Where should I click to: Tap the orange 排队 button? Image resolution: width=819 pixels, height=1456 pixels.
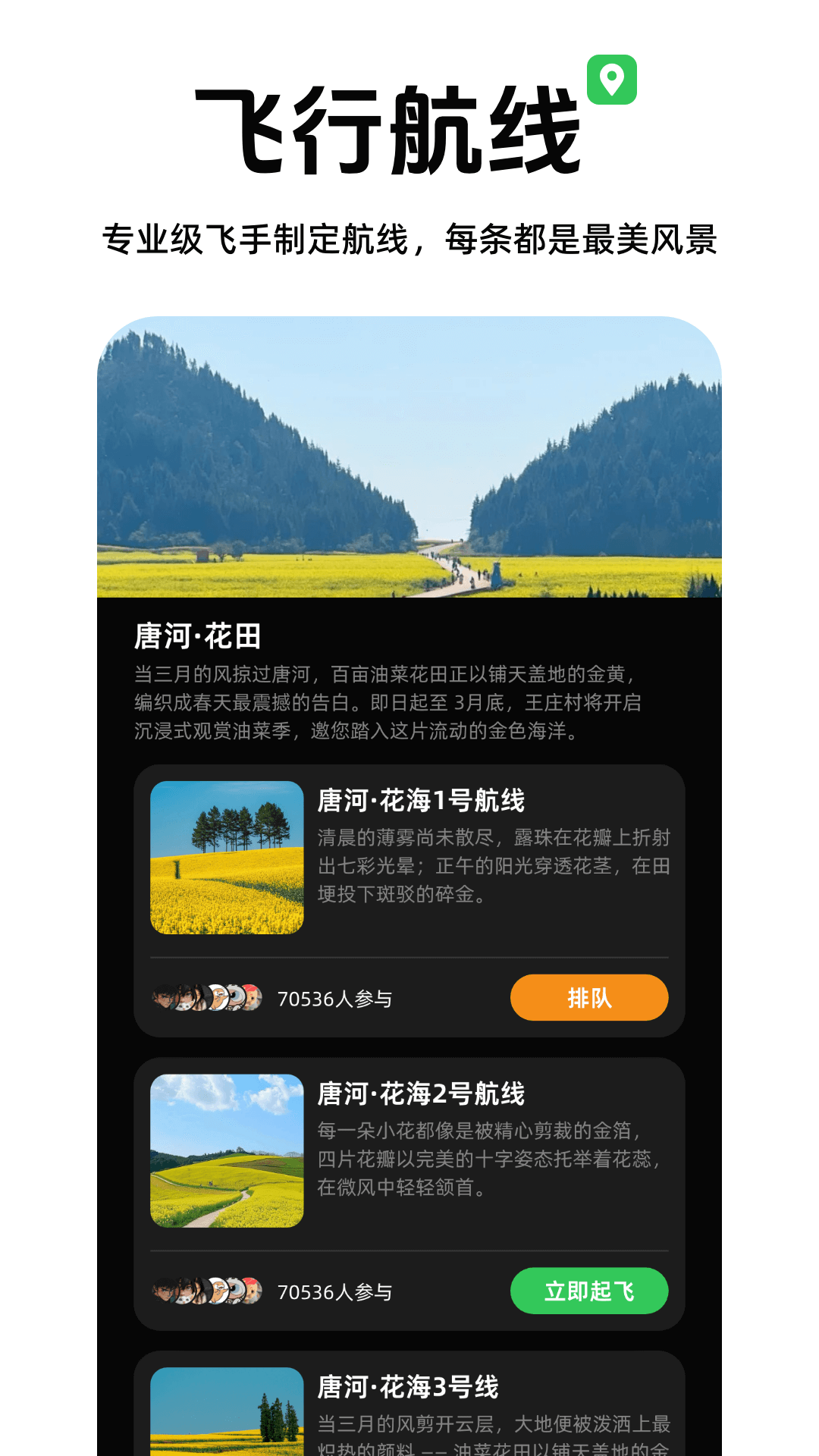point(589,998)
